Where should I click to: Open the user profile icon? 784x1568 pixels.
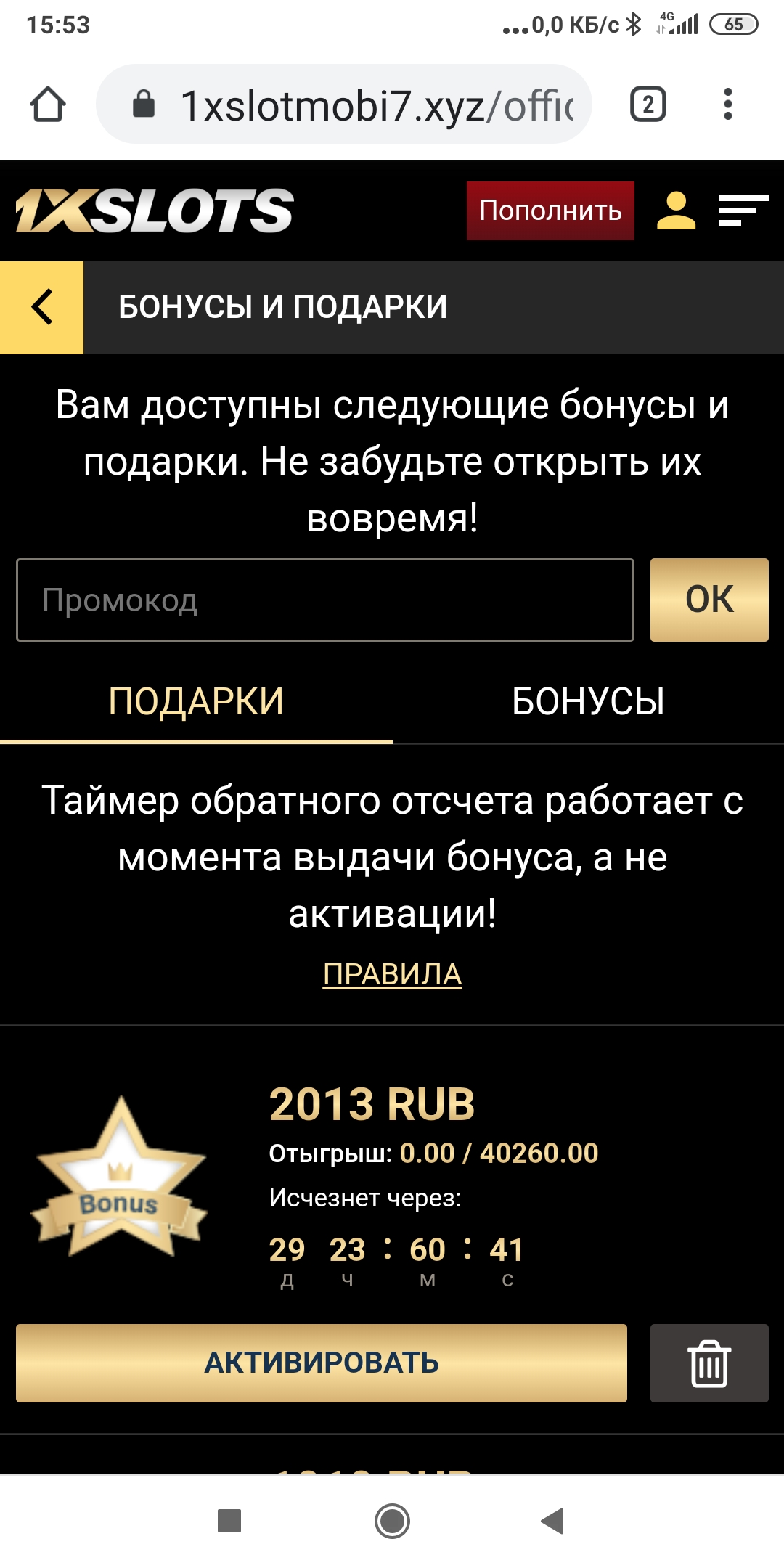click(x=676, y=211)
